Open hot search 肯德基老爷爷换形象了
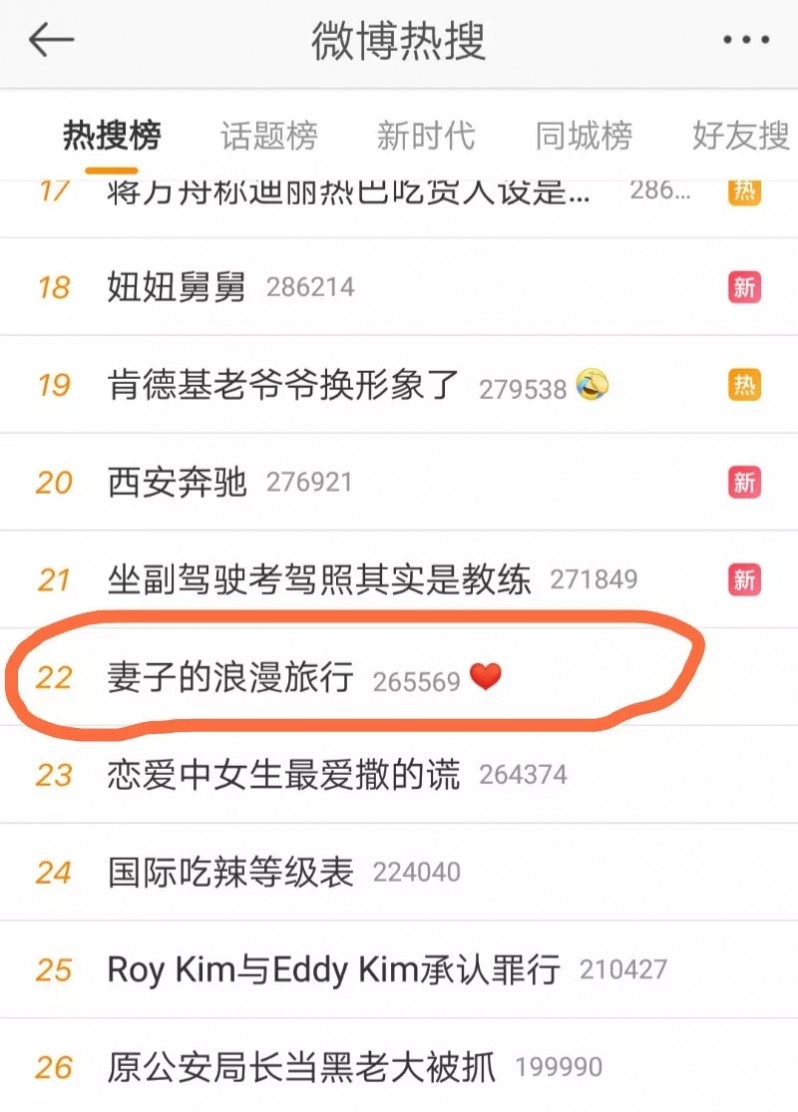Screen dimensions: 798x1112 [283, 386]
